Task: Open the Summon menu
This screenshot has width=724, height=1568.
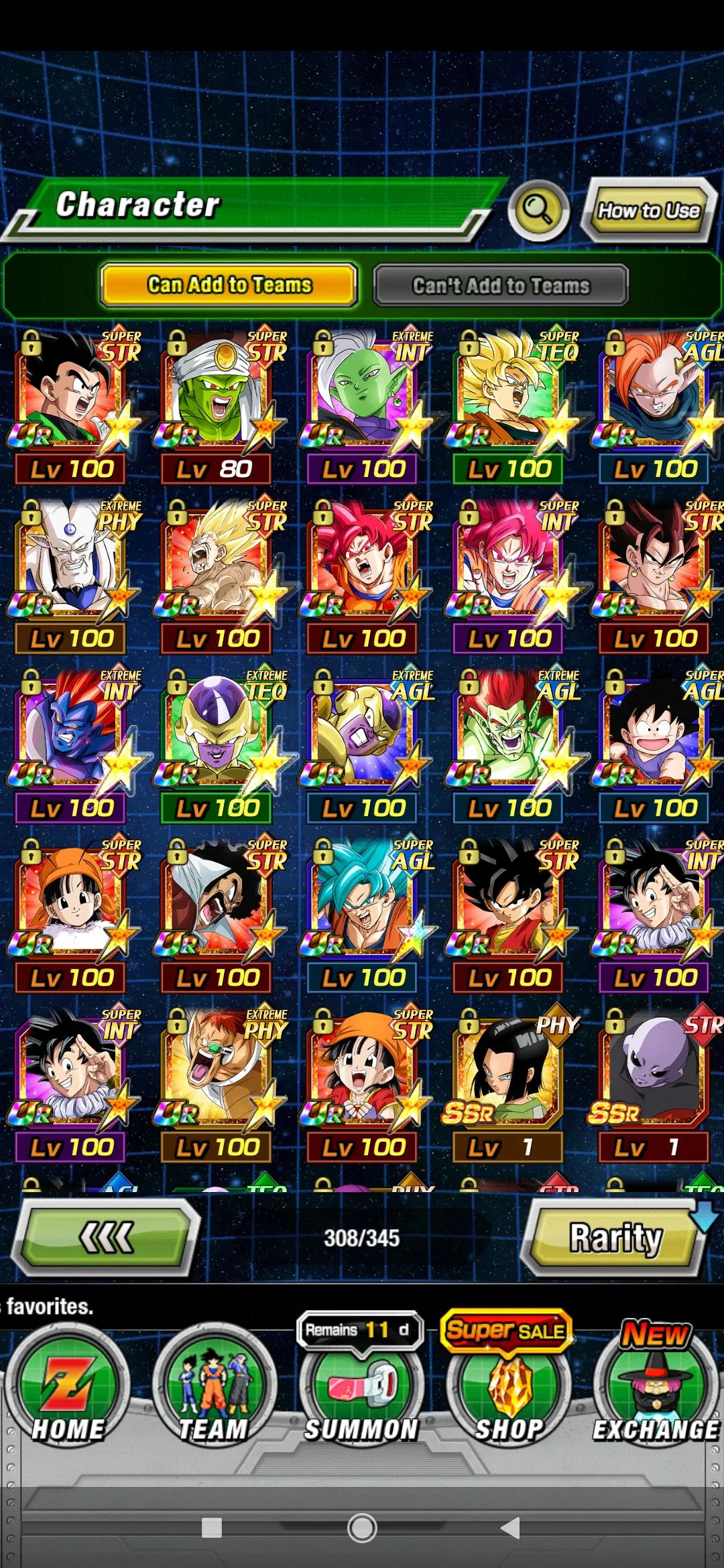Action: point(361,1390)
